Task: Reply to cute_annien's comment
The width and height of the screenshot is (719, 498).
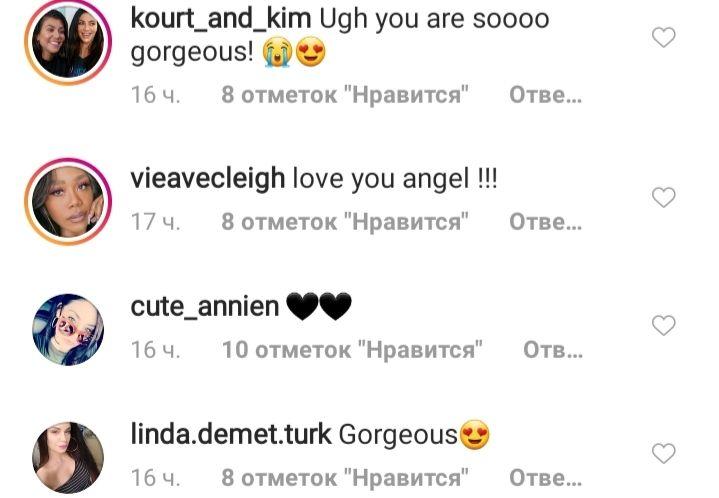Action: coord(553,350)
